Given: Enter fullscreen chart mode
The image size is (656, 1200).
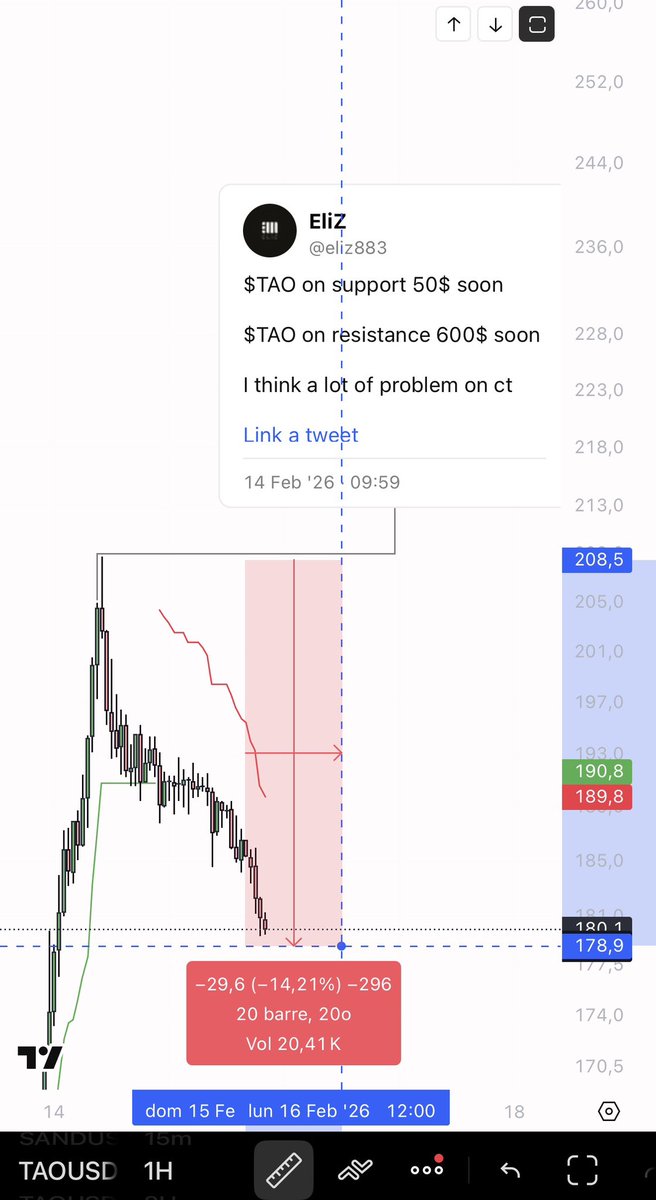Looking at the screenshot, I should 582,1169.
